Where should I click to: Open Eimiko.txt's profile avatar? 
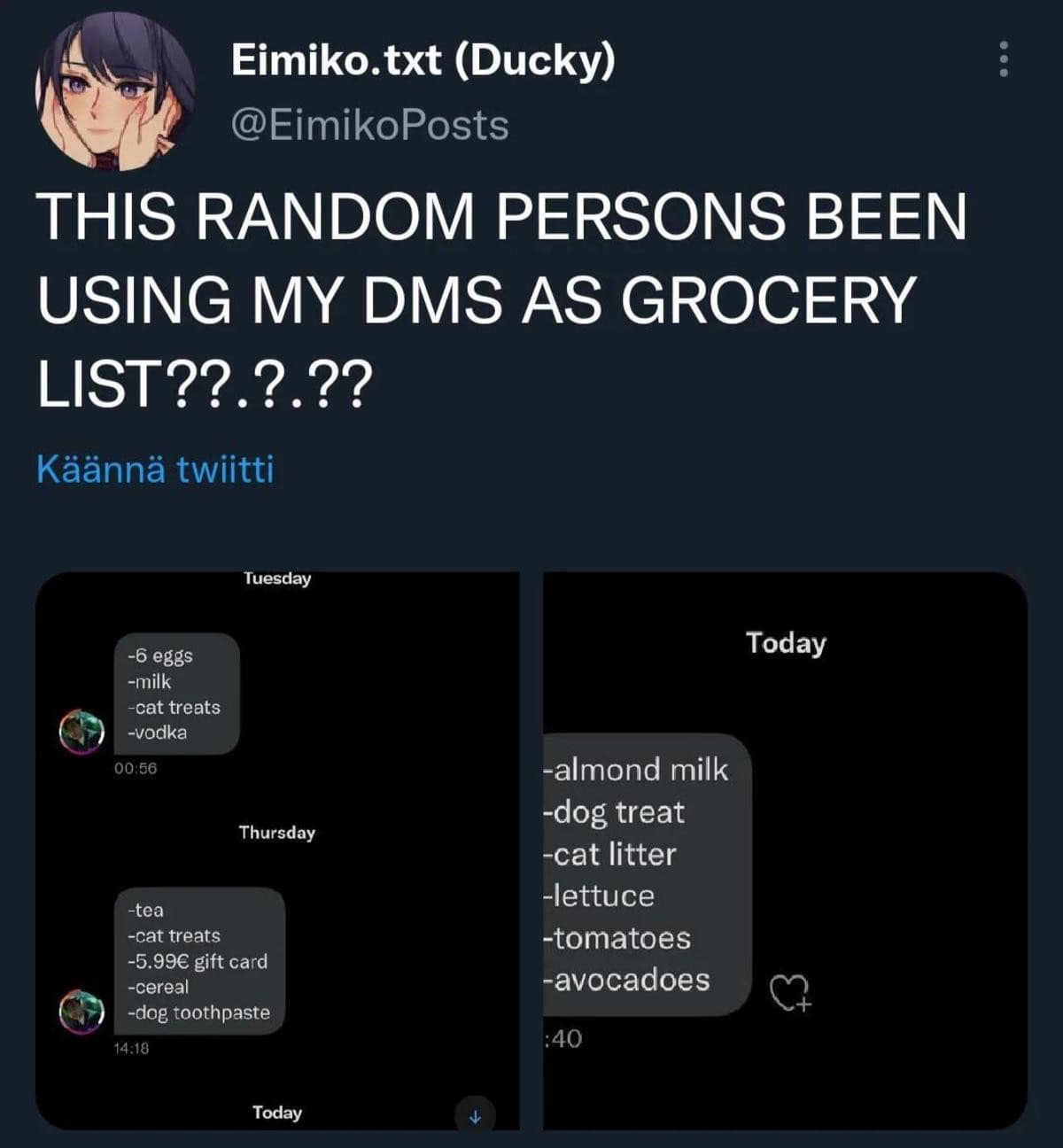point(115,92)
